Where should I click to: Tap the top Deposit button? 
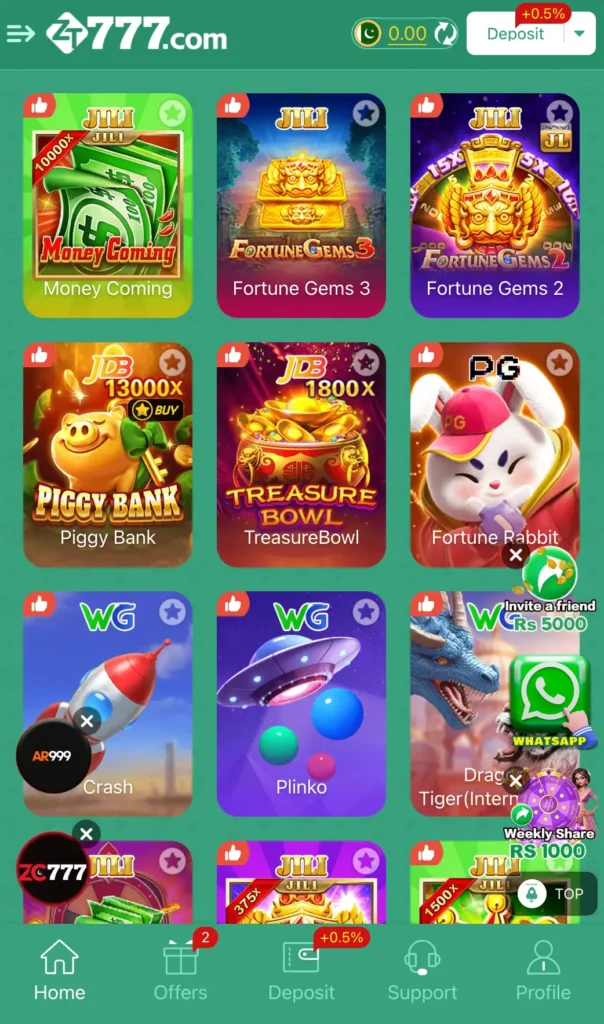pyautogui.click(x=516, y=34)
